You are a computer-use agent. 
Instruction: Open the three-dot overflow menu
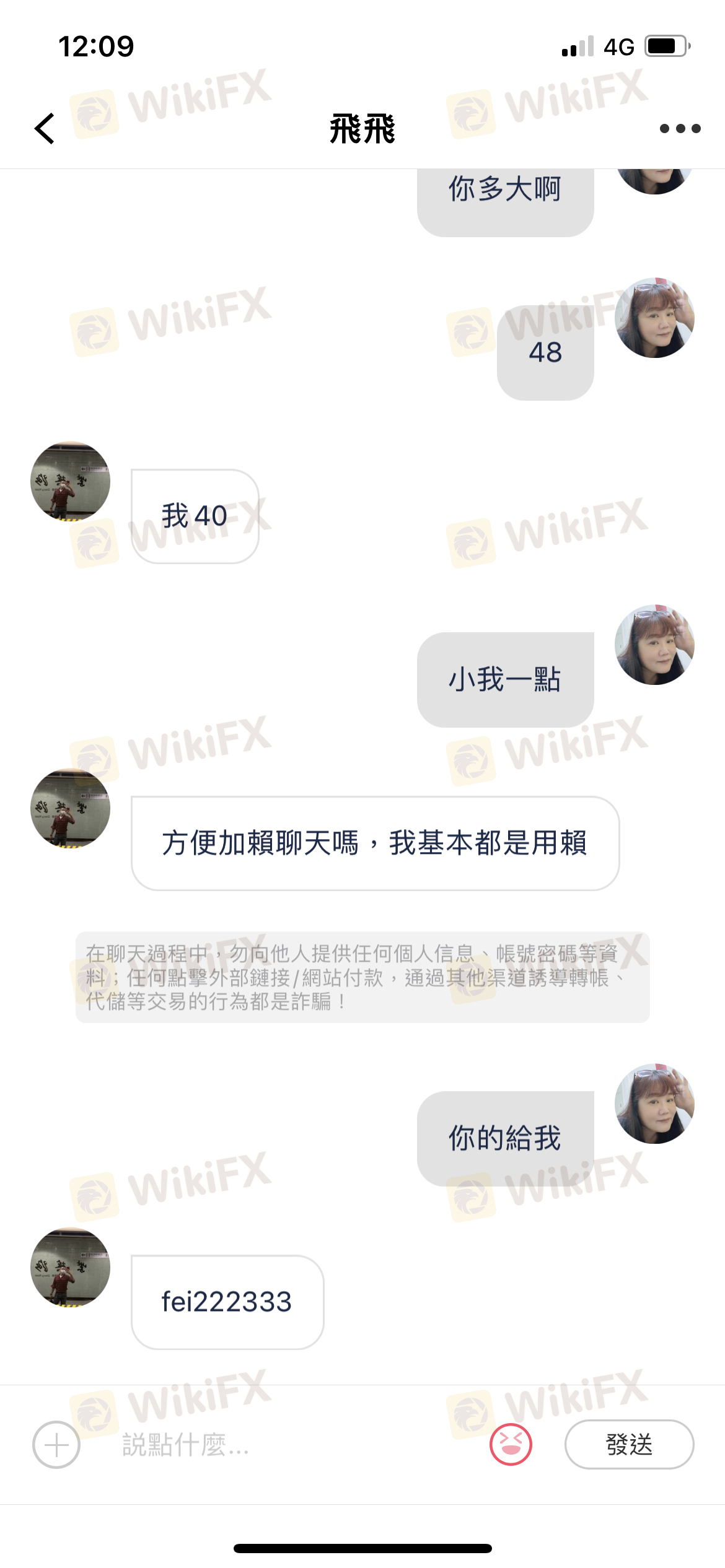tap(680, 129)
